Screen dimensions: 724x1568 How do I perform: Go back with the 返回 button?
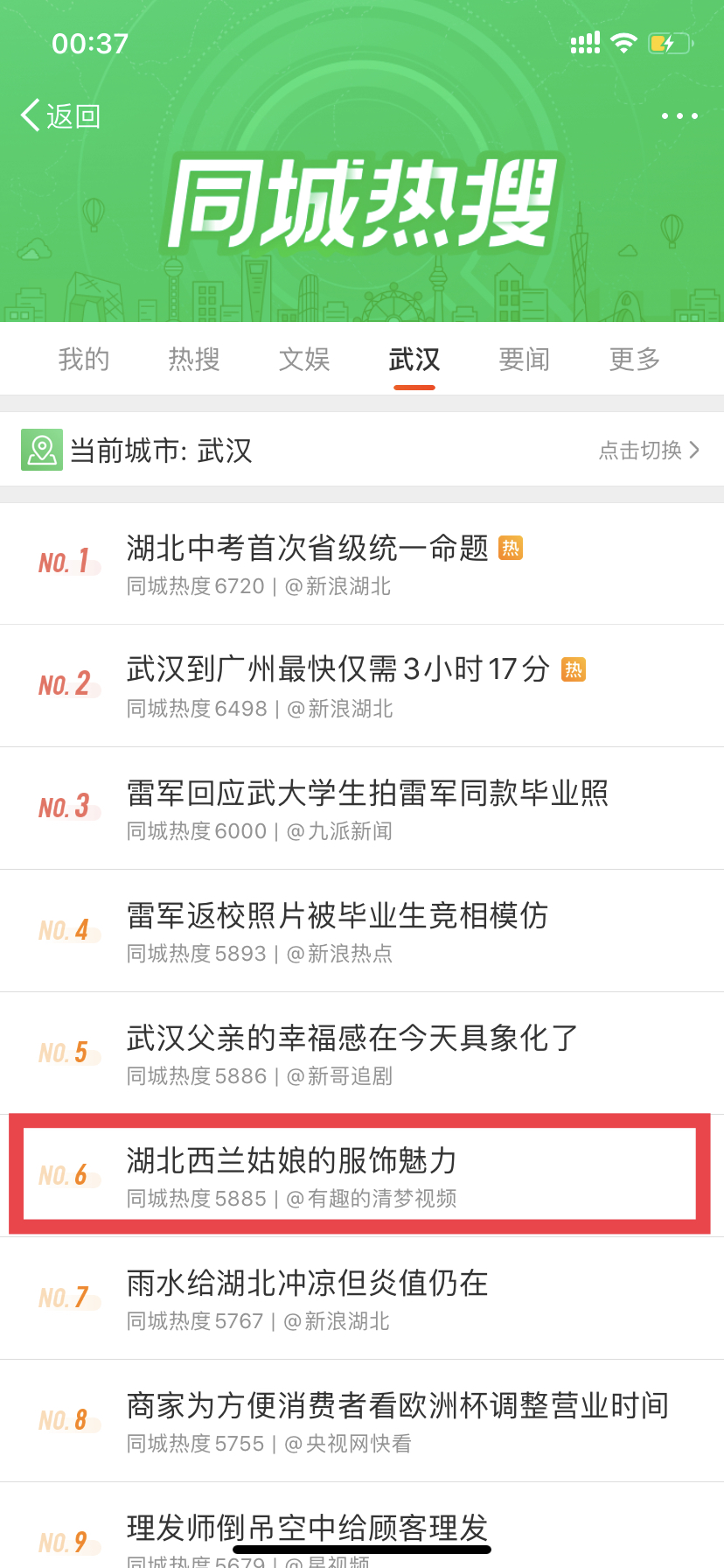coord(60,115)
